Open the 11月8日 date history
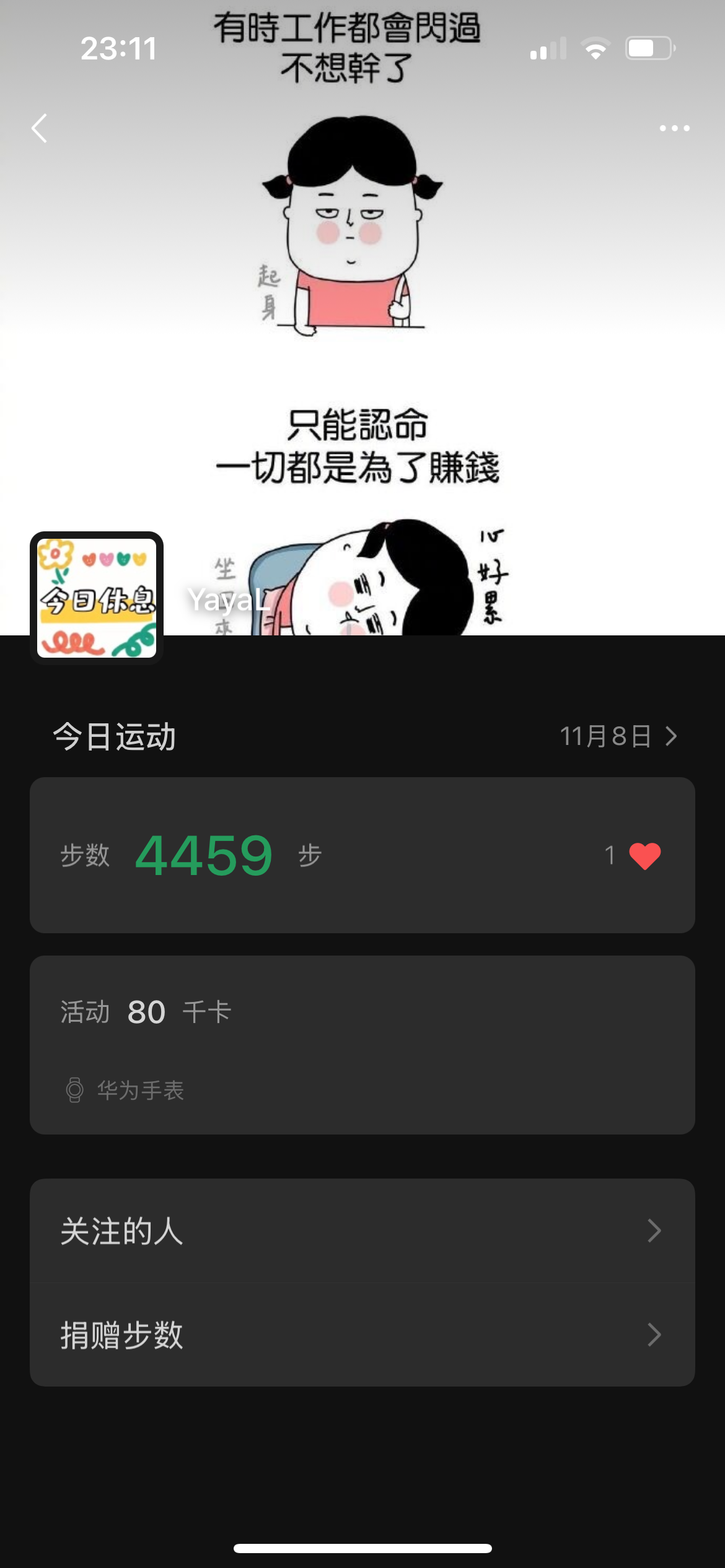Screen dimensions: 725x1568 coord(617,736)
